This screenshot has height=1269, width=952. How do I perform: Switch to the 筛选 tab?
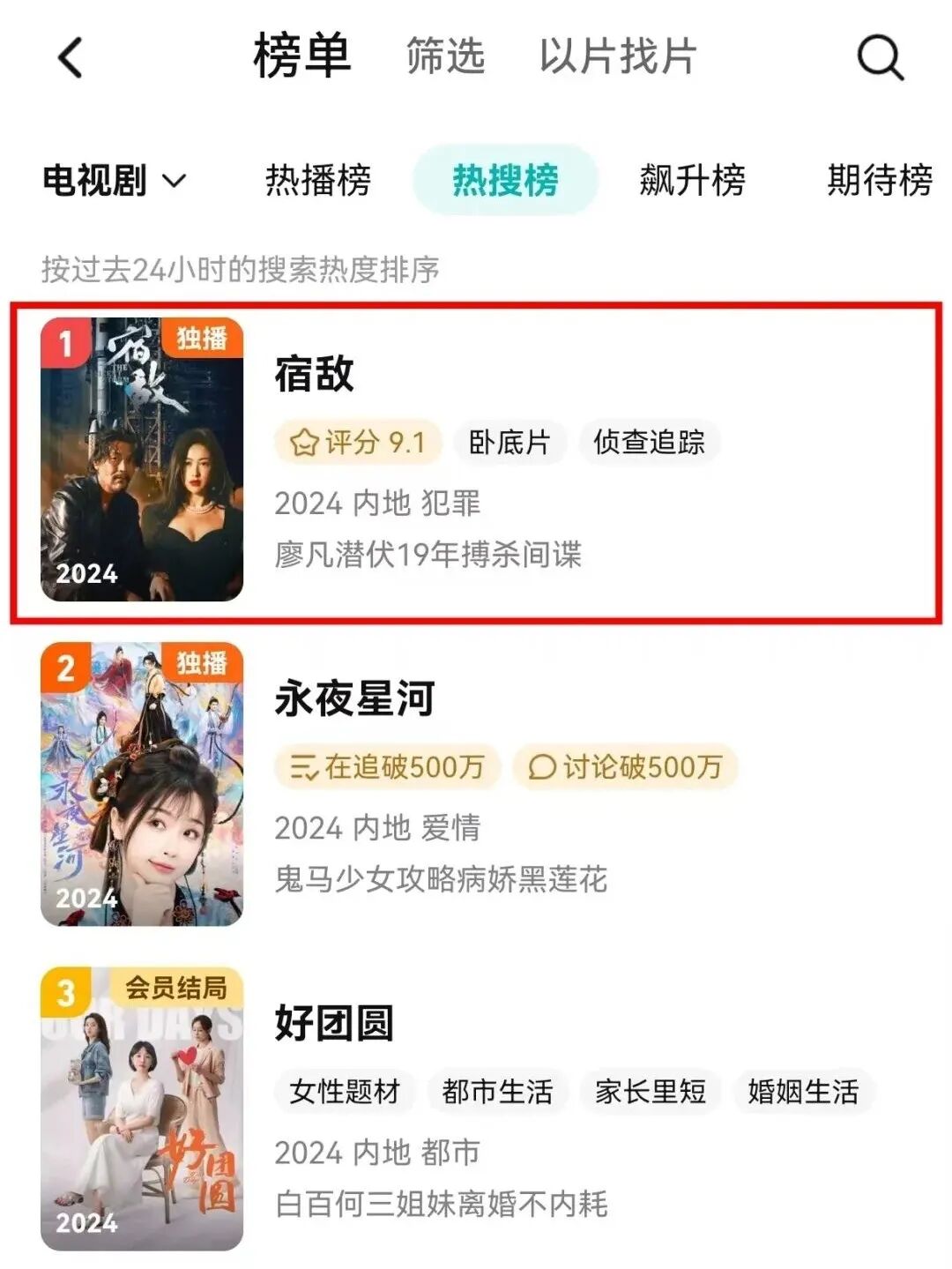[x=445, y=56]
